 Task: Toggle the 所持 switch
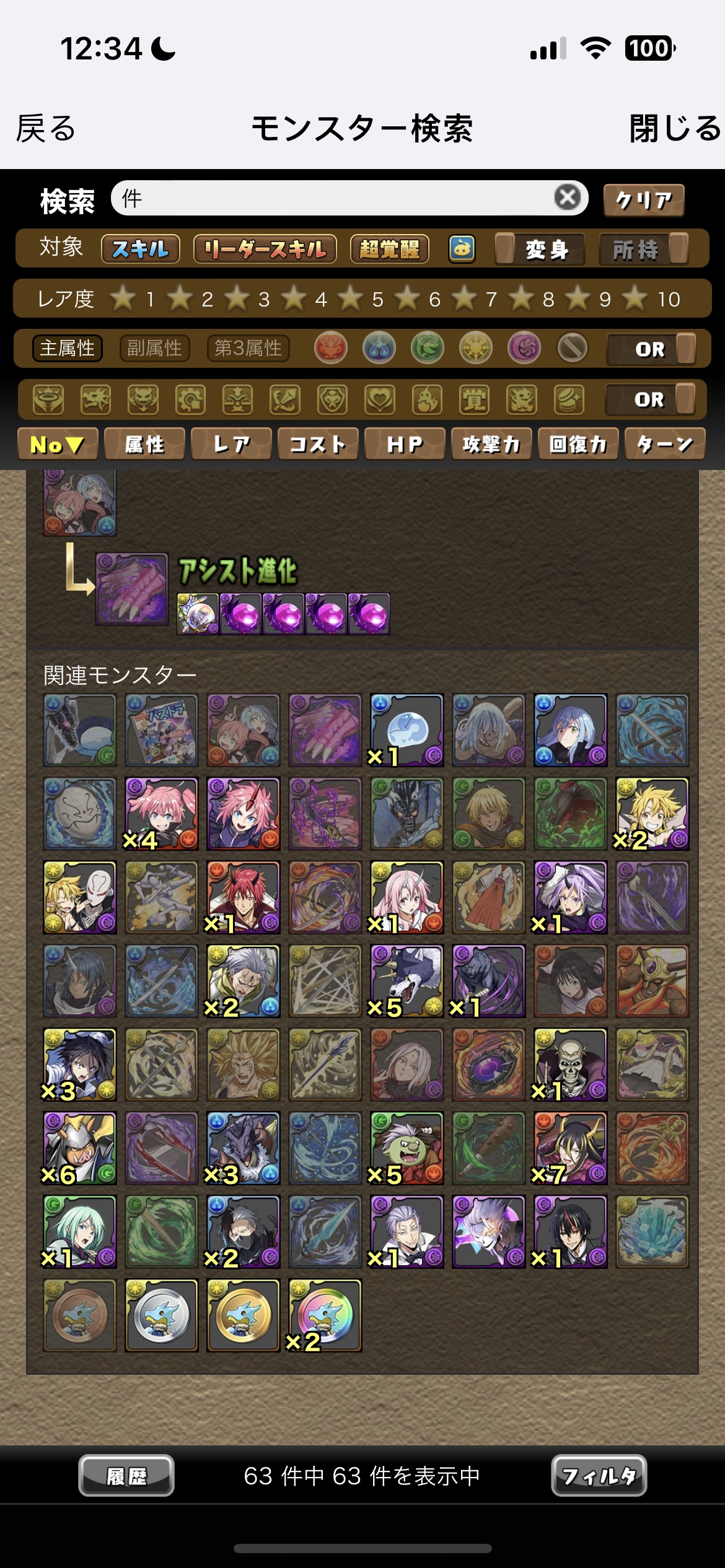click(643, 249)
